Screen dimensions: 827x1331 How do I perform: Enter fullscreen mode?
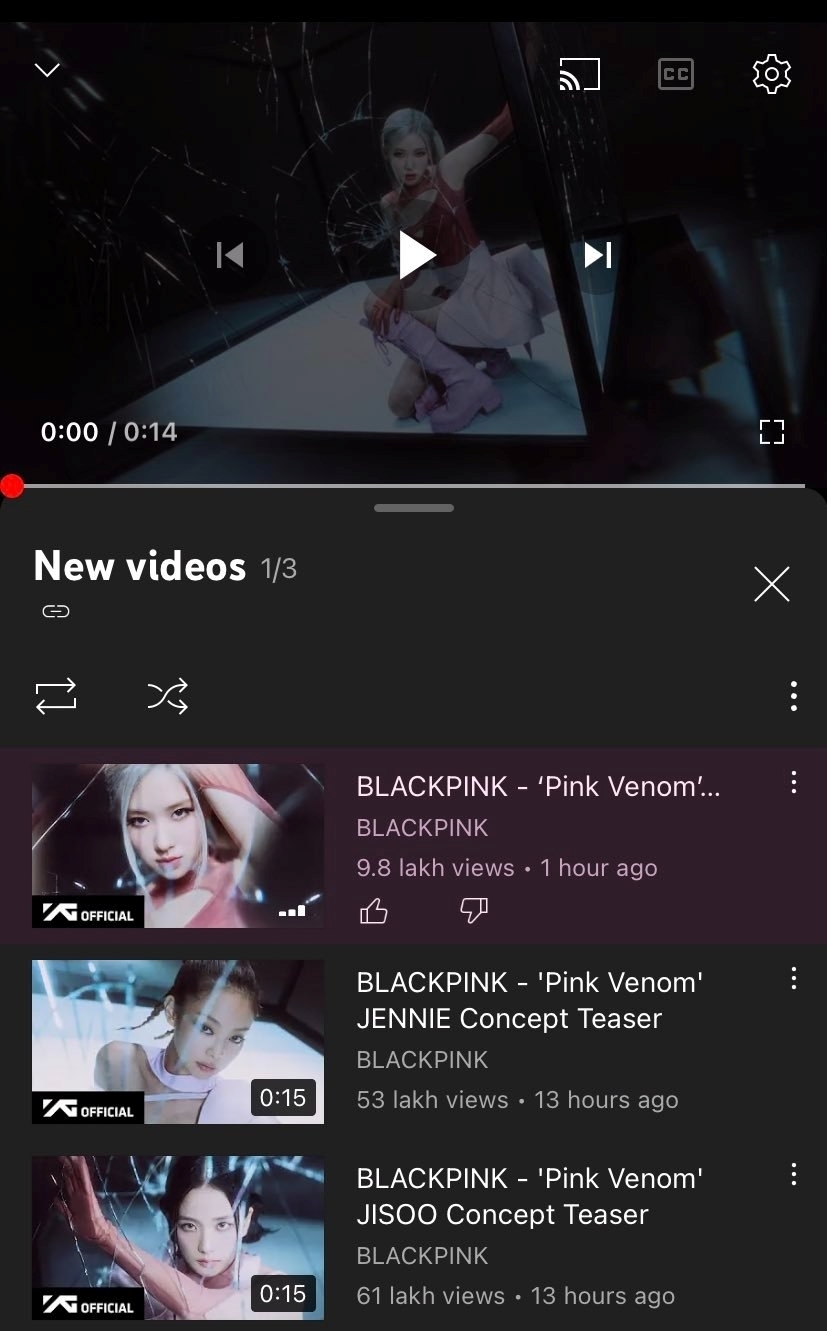click(771, 432)
